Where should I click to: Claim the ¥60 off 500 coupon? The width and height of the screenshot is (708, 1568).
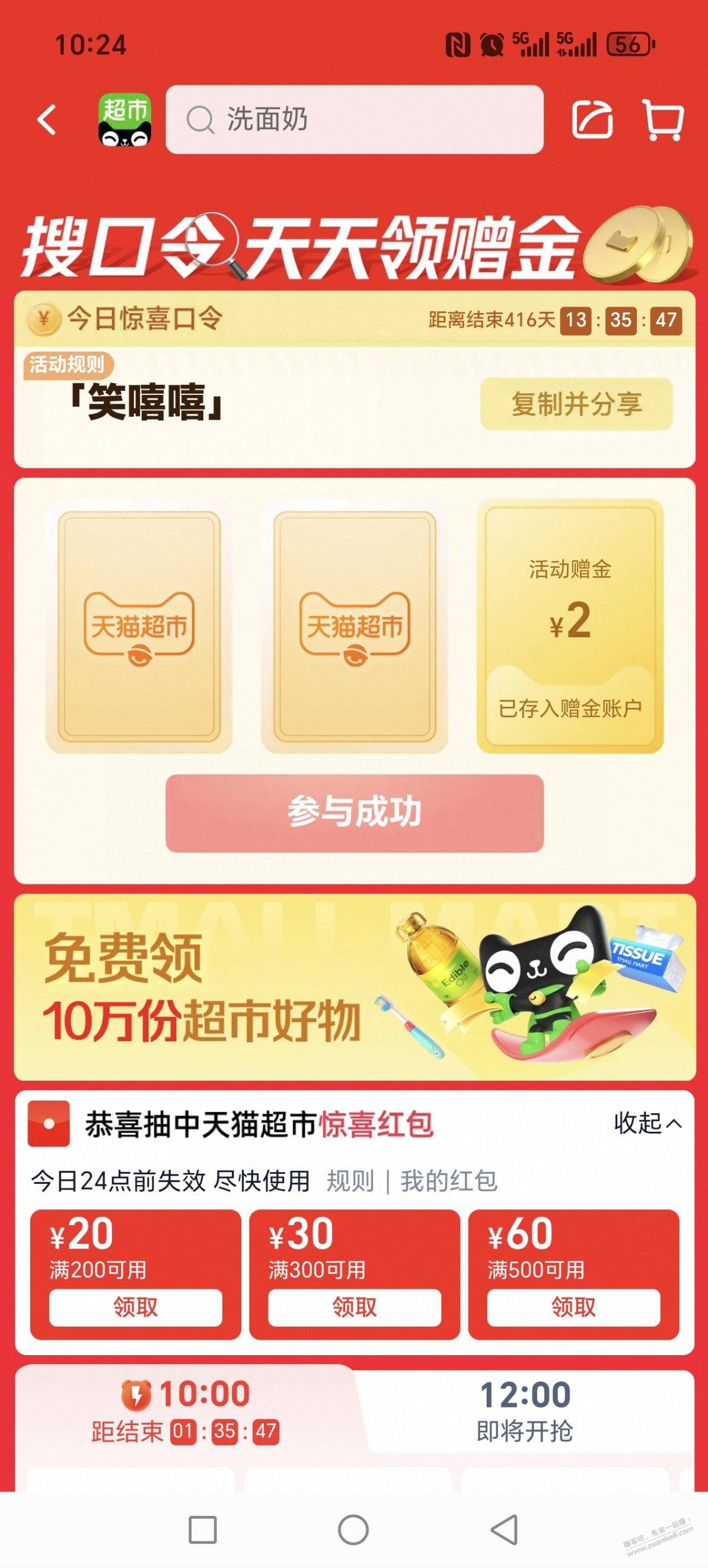pyautogui.click(x=573, y=1307)
